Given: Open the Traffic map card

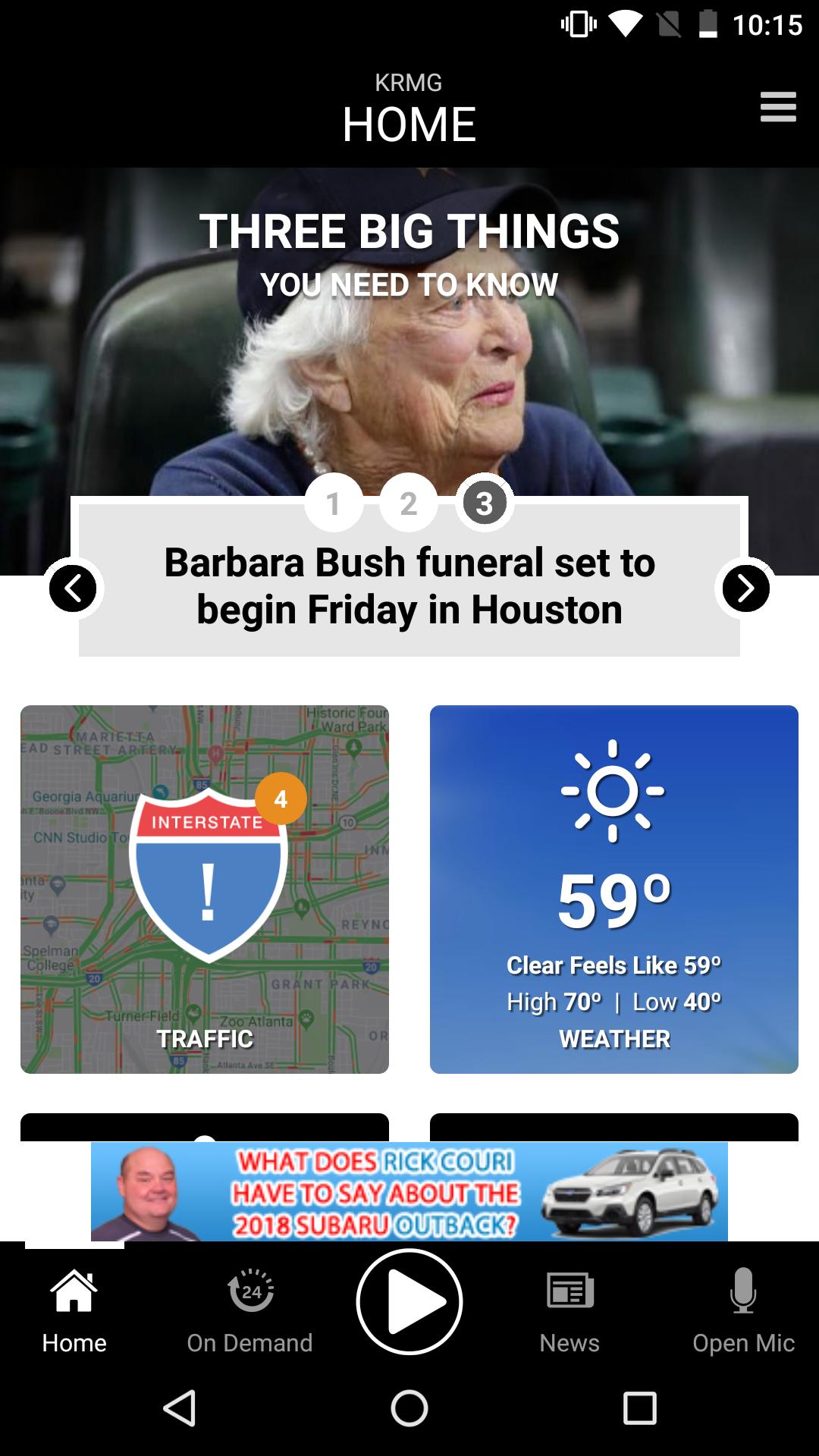Looking at the screenshot, I should point(205,889).
